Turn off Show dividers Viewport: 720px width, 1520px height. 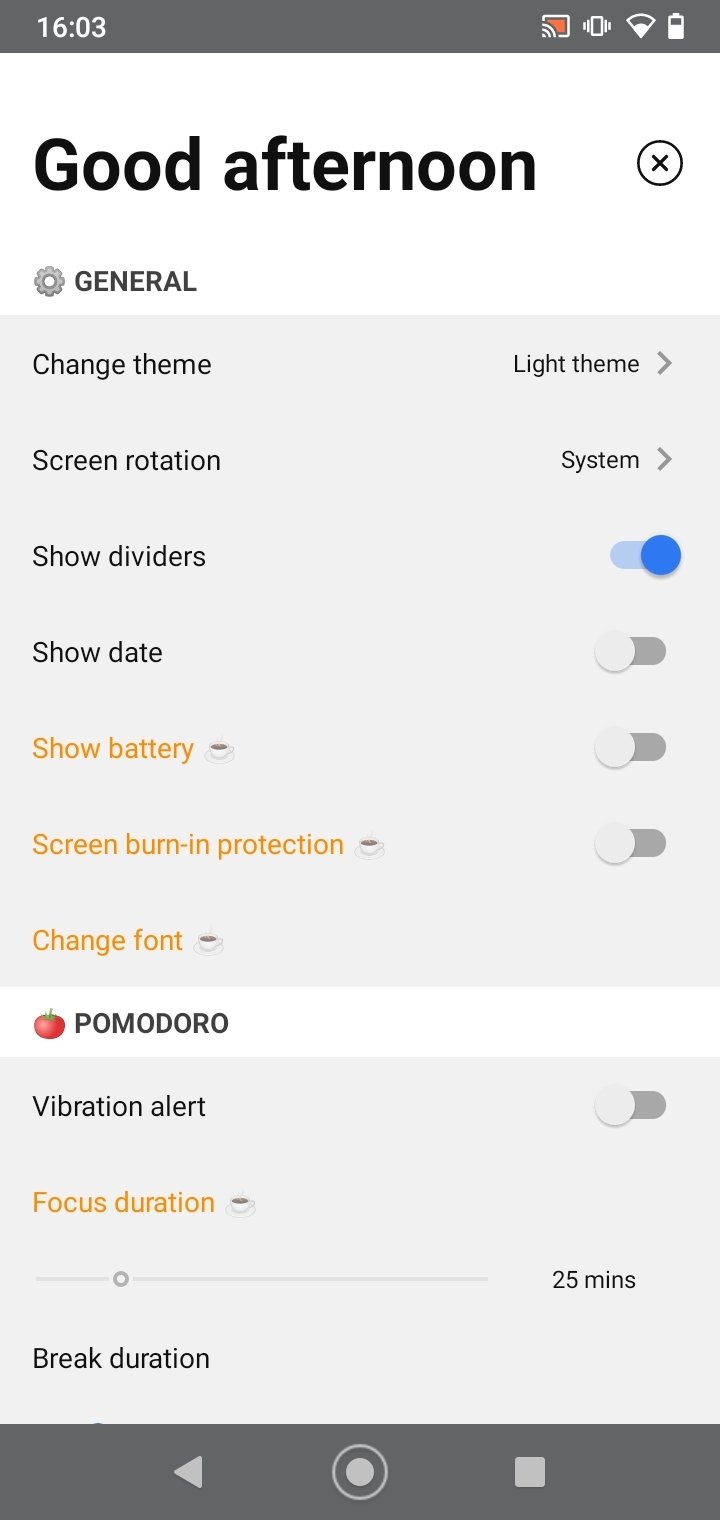coord(645,556)
